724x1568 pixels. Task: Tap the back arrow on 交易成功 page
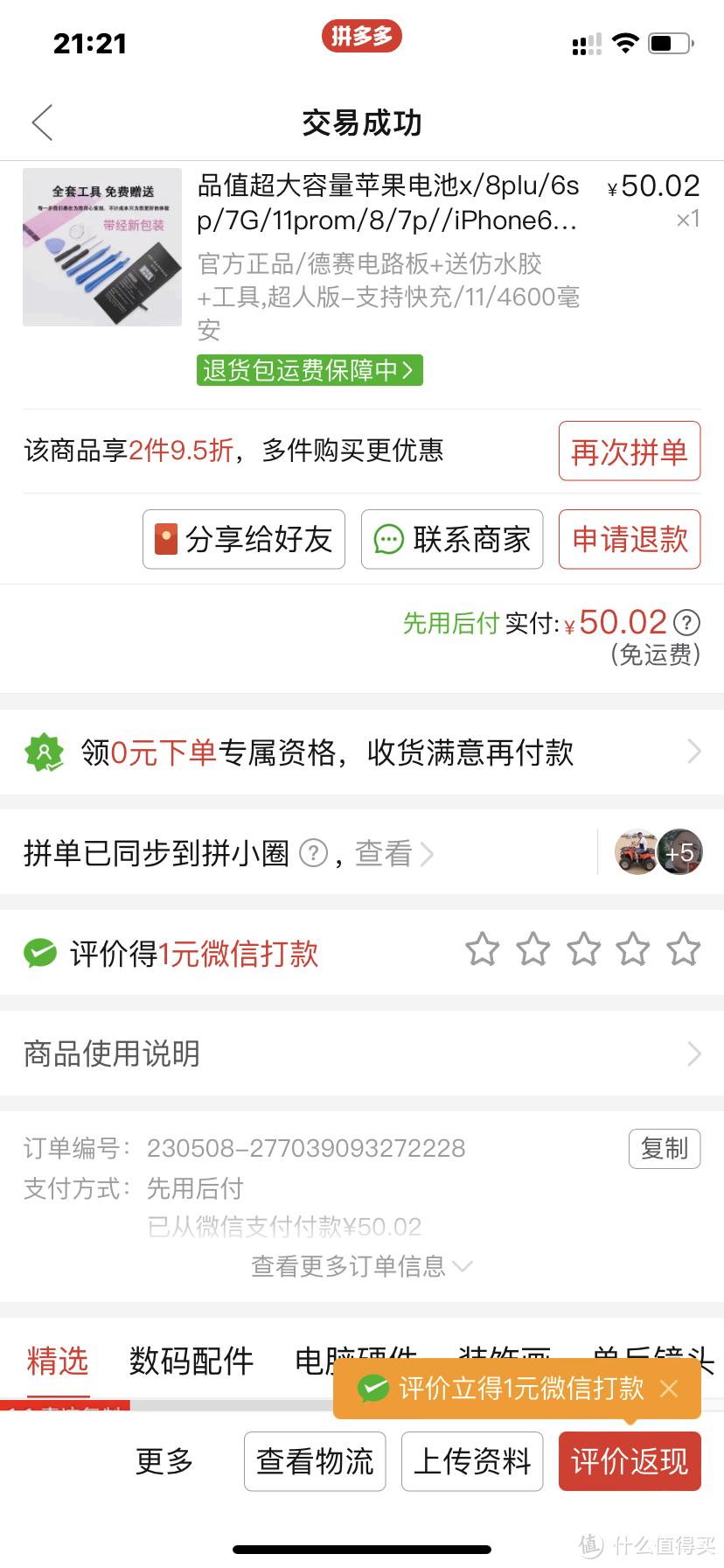click(x=41, y=122)
